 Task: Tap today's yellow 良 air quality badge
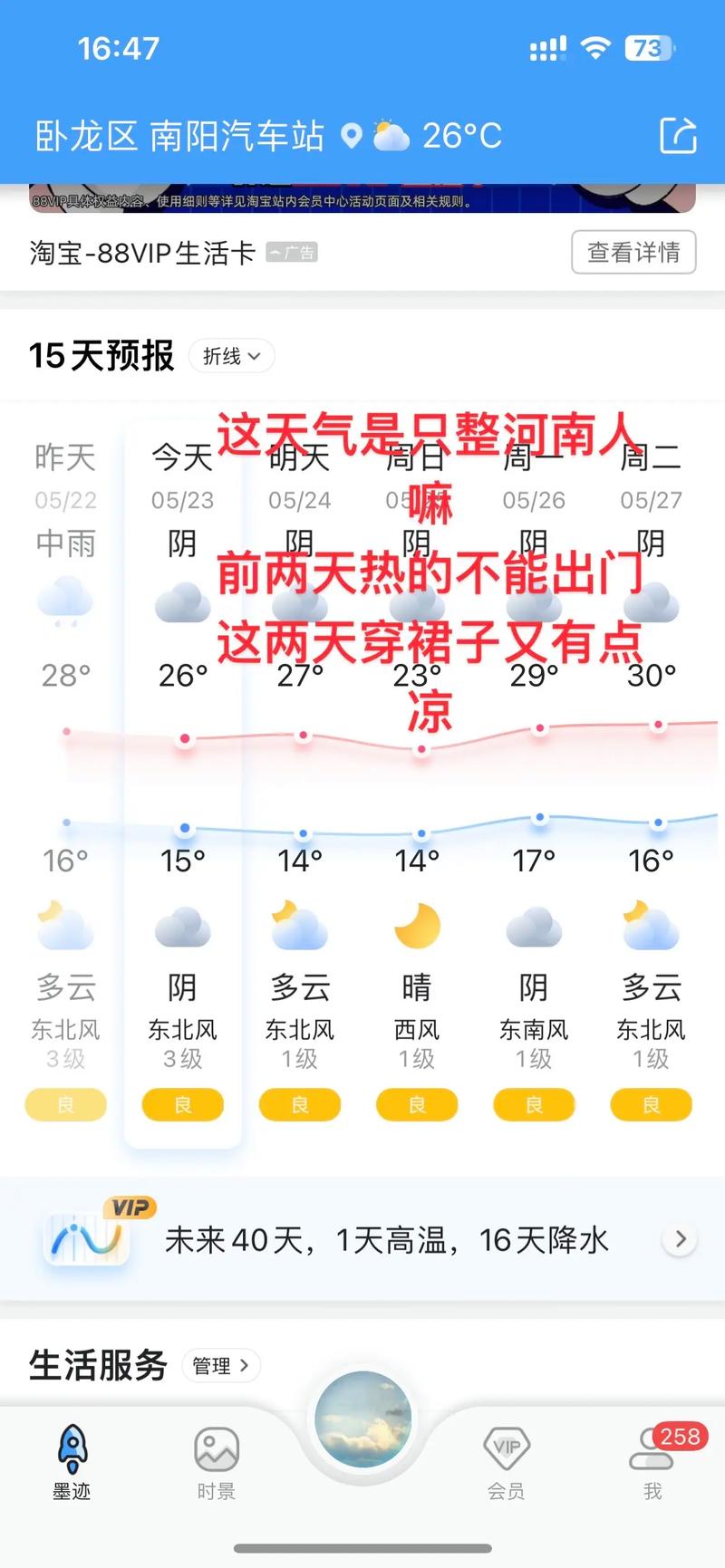click(x=182, y=1105)
